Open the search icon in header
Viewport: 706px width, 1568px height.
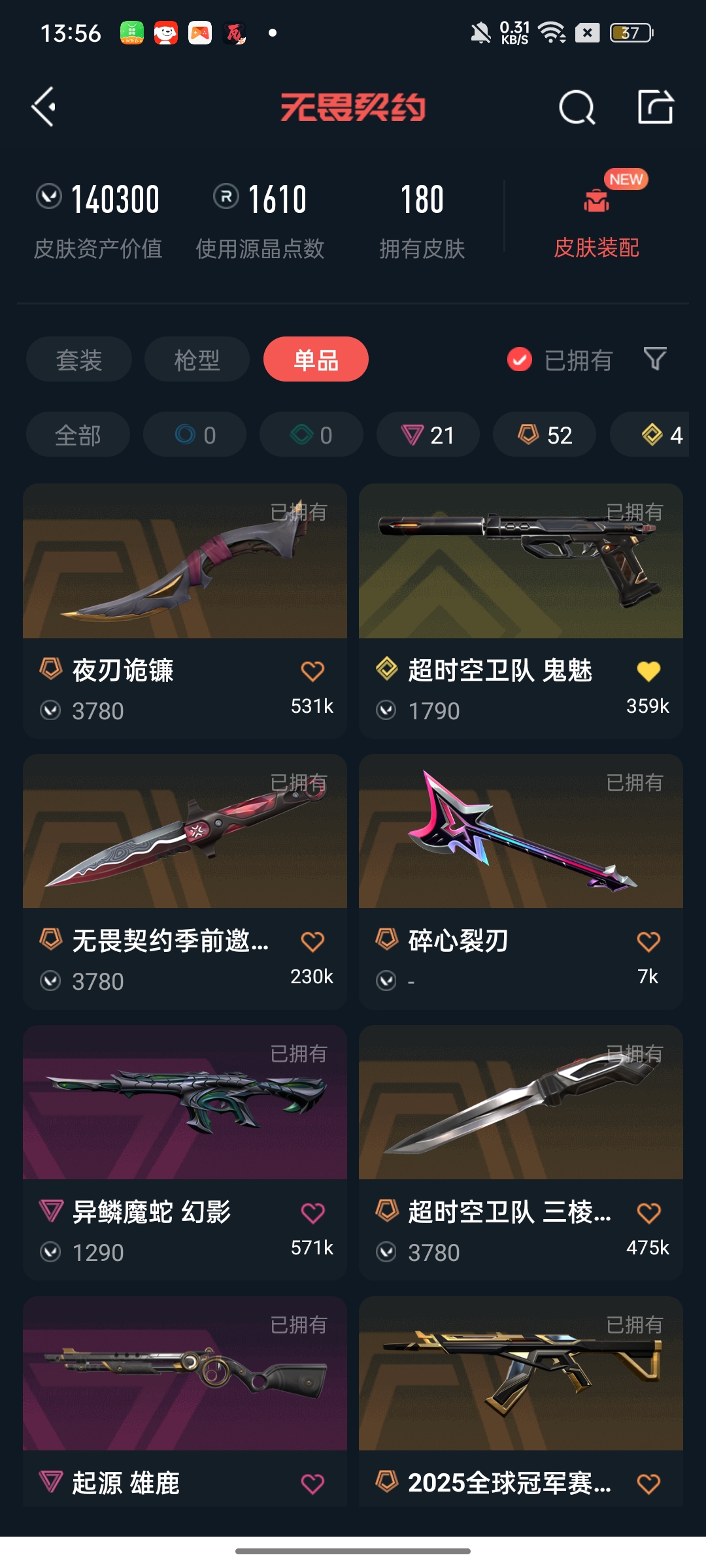click(x=577, y=107)
